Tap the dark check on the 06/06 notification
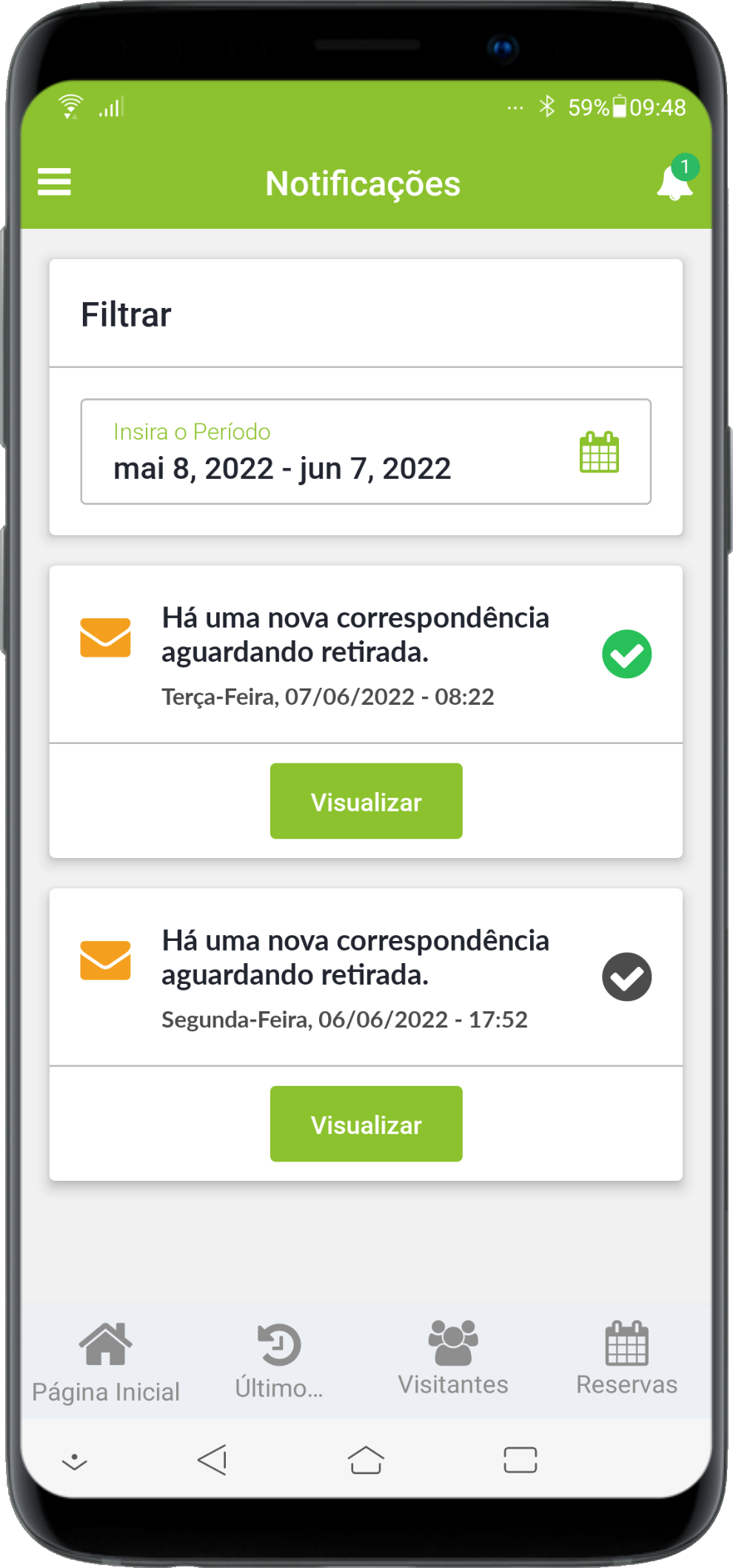 click(626, 977)
